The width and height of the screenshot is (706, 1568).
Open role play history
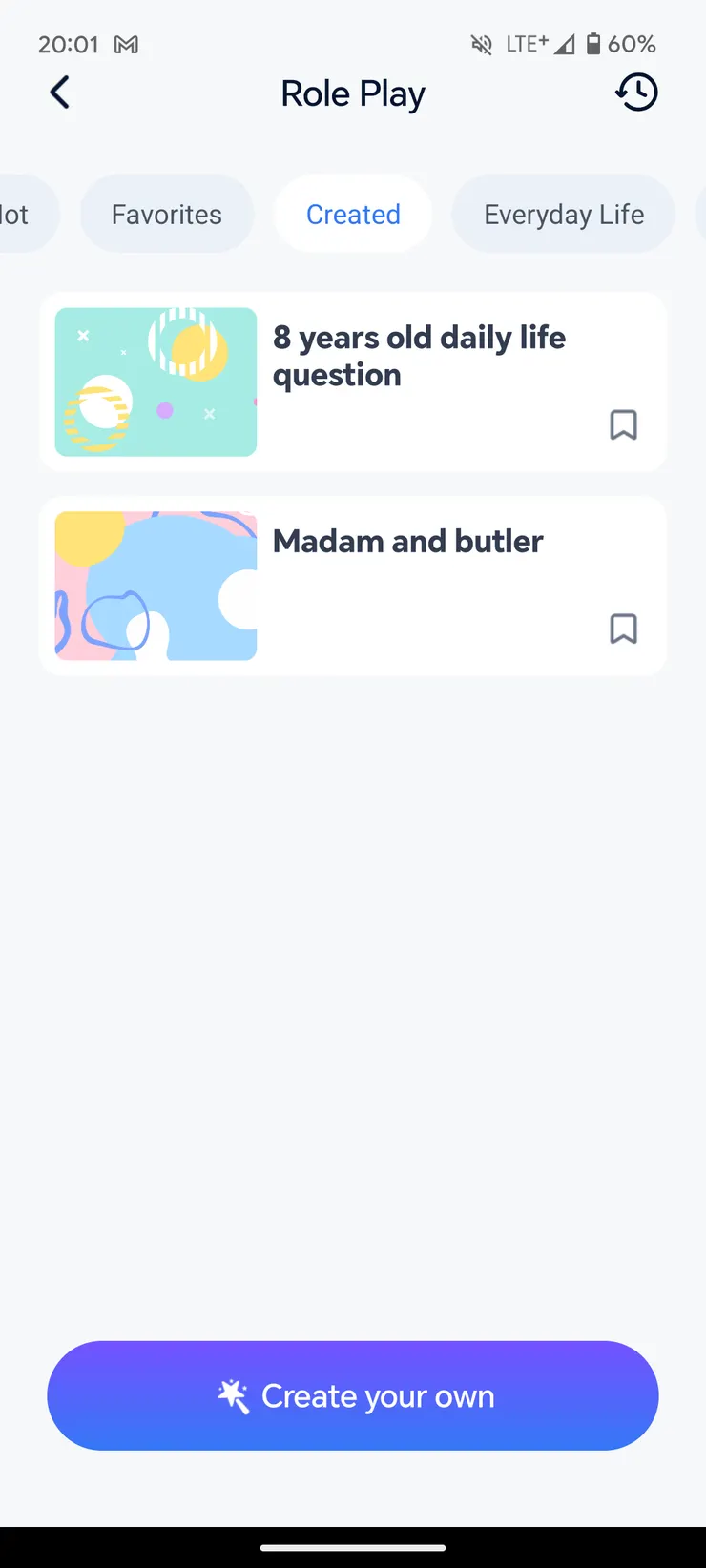tap(636, 93)
